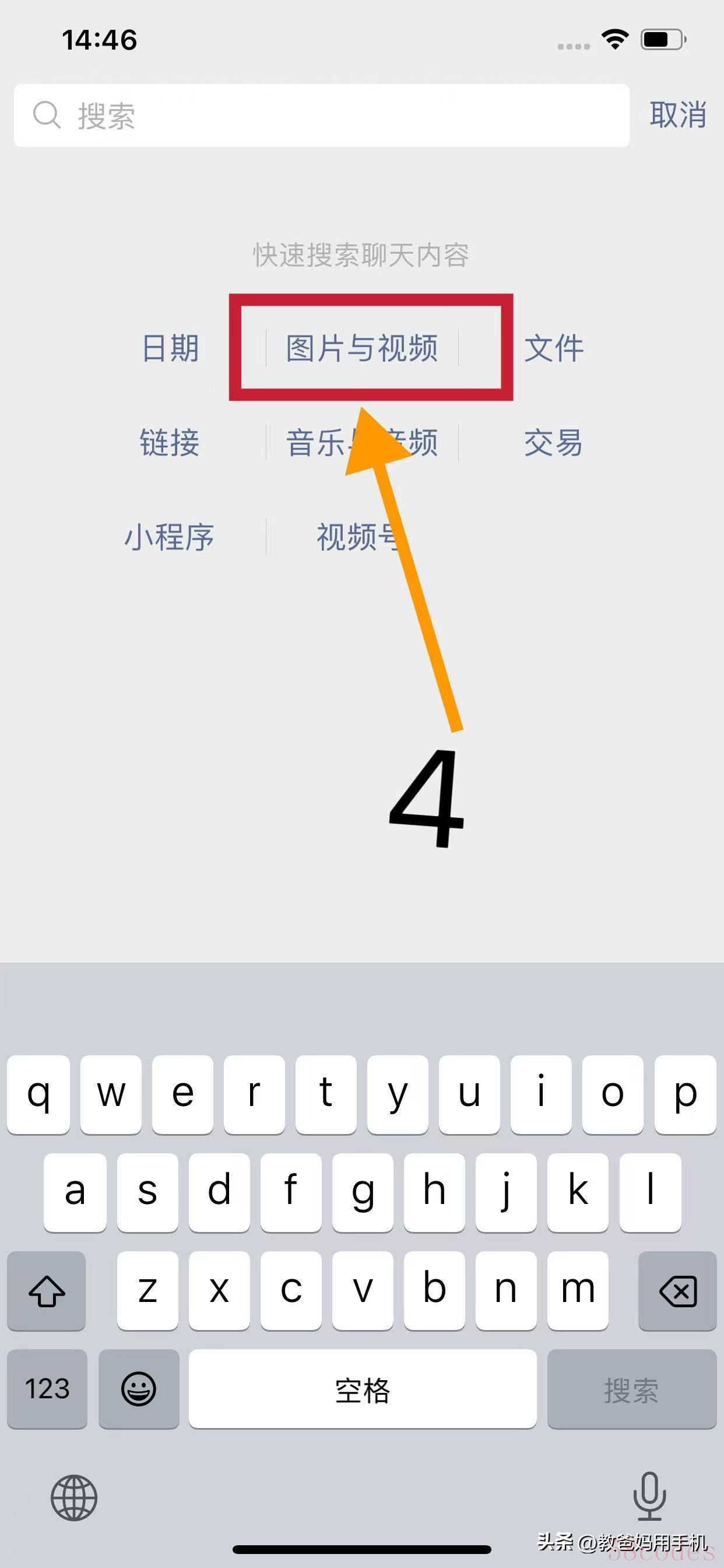This screenshot has width=724, height=1568.
Task: Filter chat content by 日期
Action: coord(170,348)
